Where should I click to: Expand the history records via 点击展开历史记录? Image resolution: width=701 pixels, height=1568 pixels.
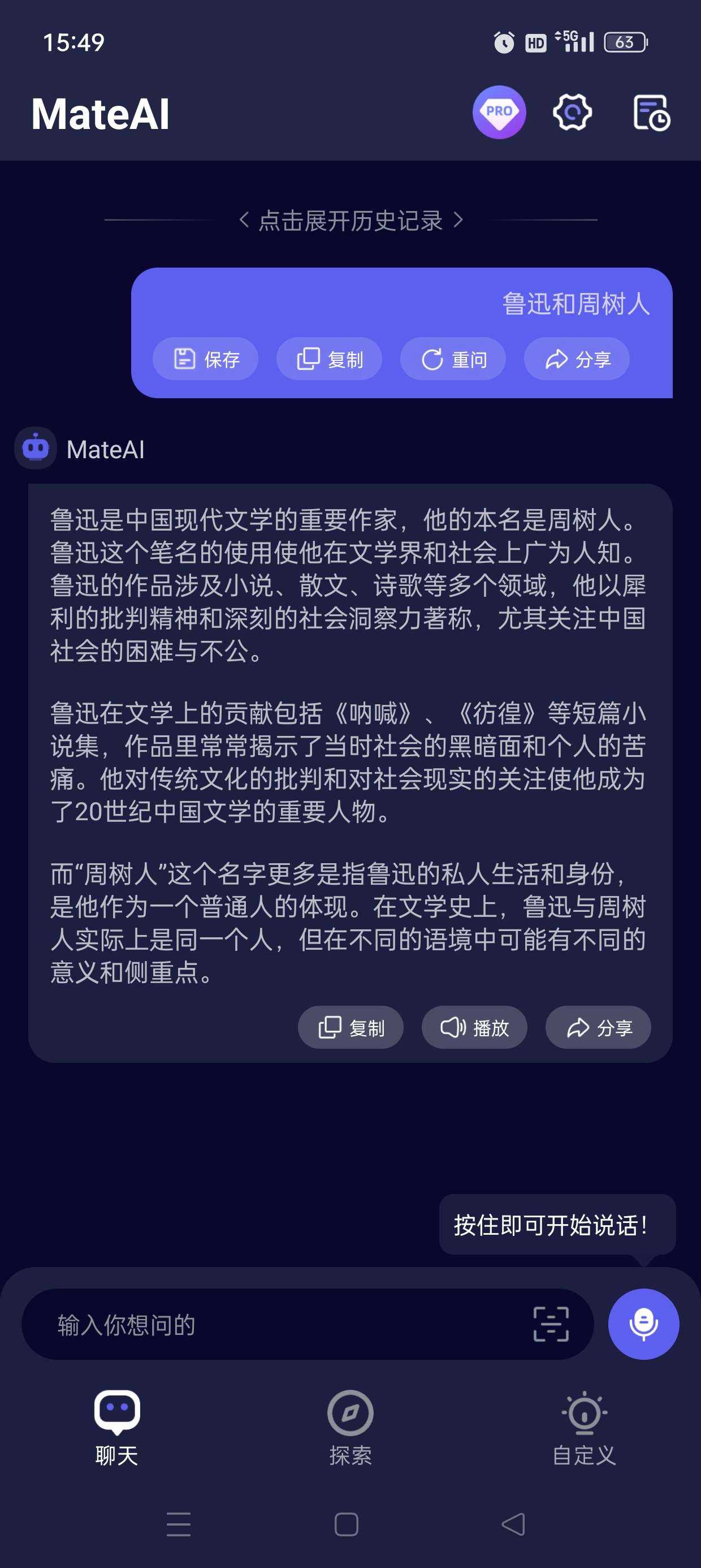click(x=350, y=221)
